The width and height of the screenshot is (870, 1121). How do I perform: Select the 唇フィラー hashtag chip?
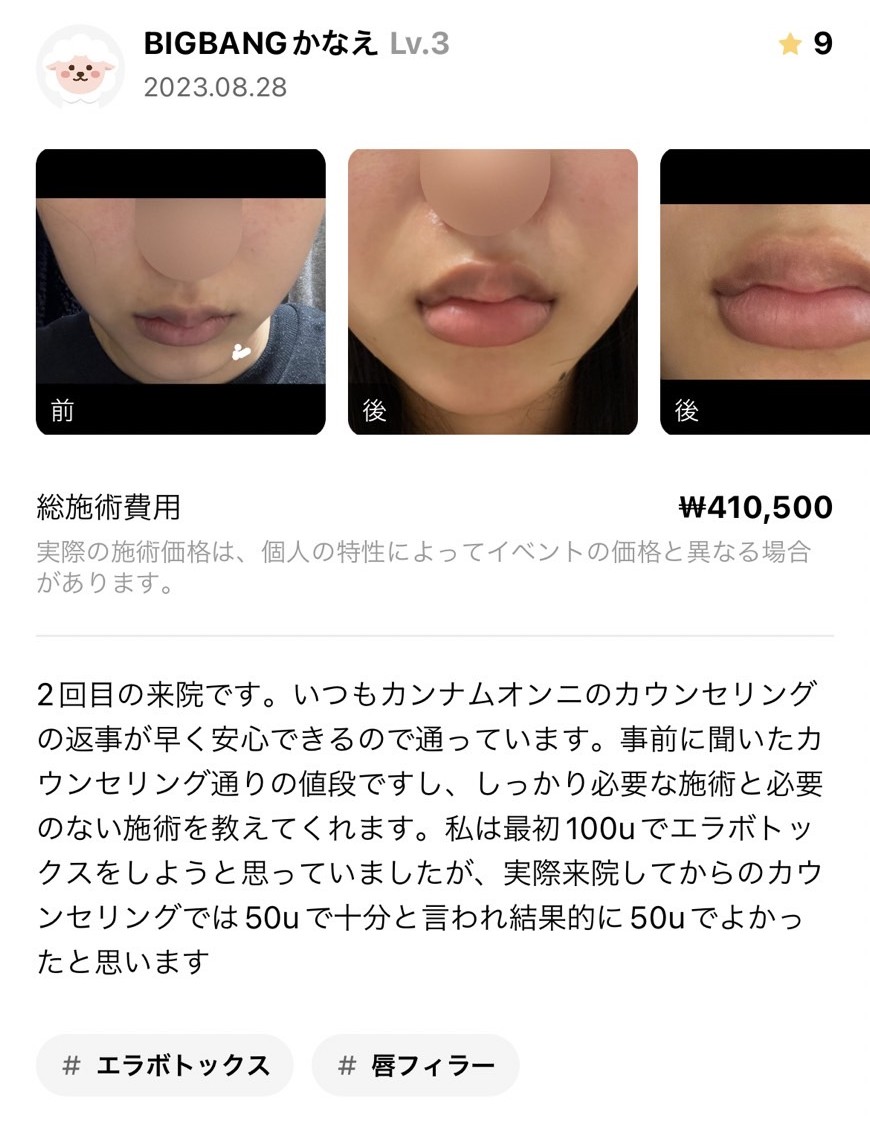pos(416,1065)
